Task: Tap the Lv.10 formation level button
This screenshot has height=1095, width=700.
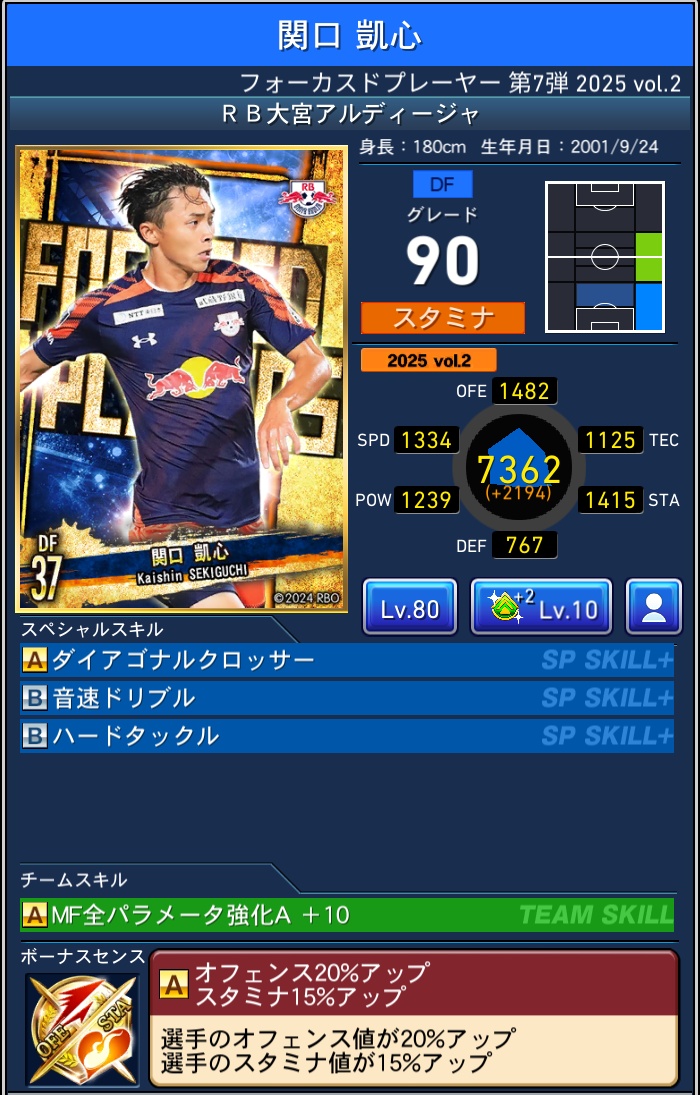Action: [541, 607]
